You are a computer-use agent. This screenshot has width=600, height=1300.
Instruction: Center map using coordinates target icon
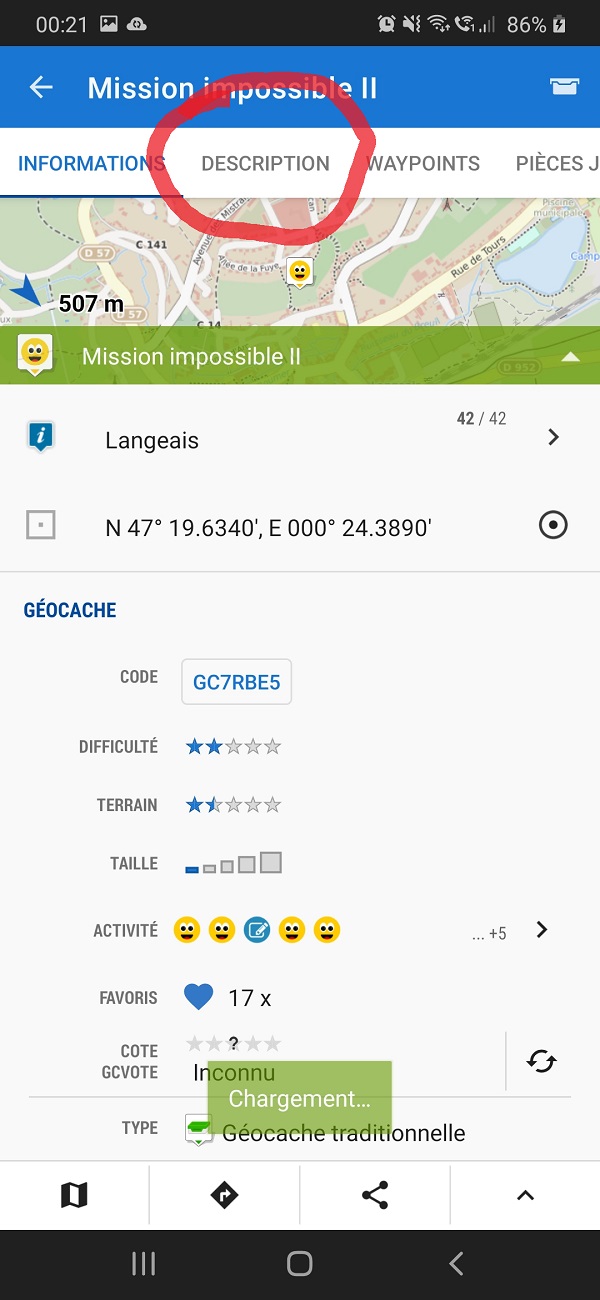(x=553, y=525)
